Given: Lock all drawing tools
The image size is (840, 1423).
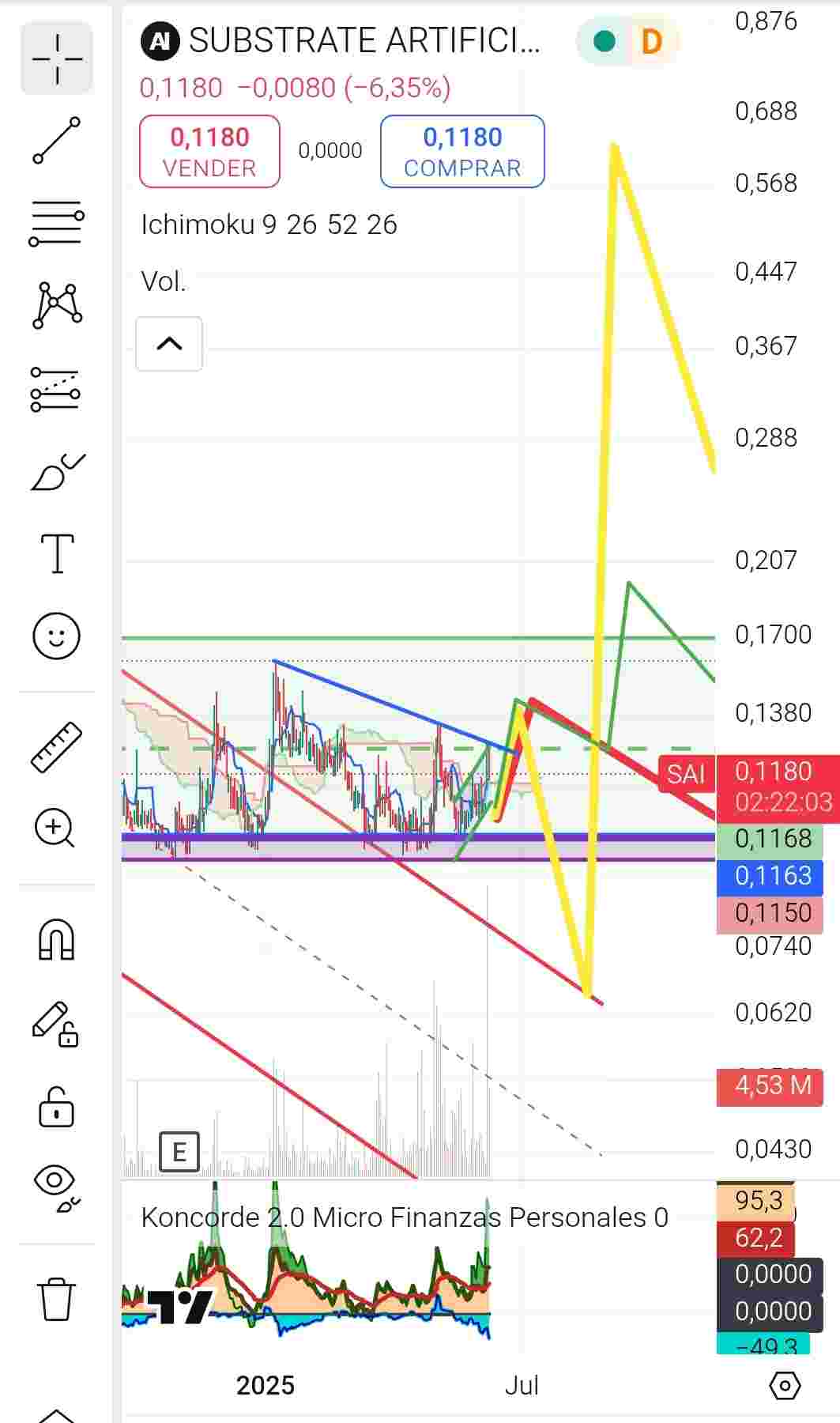Looking at the screenshot, I should point(57,1106).
